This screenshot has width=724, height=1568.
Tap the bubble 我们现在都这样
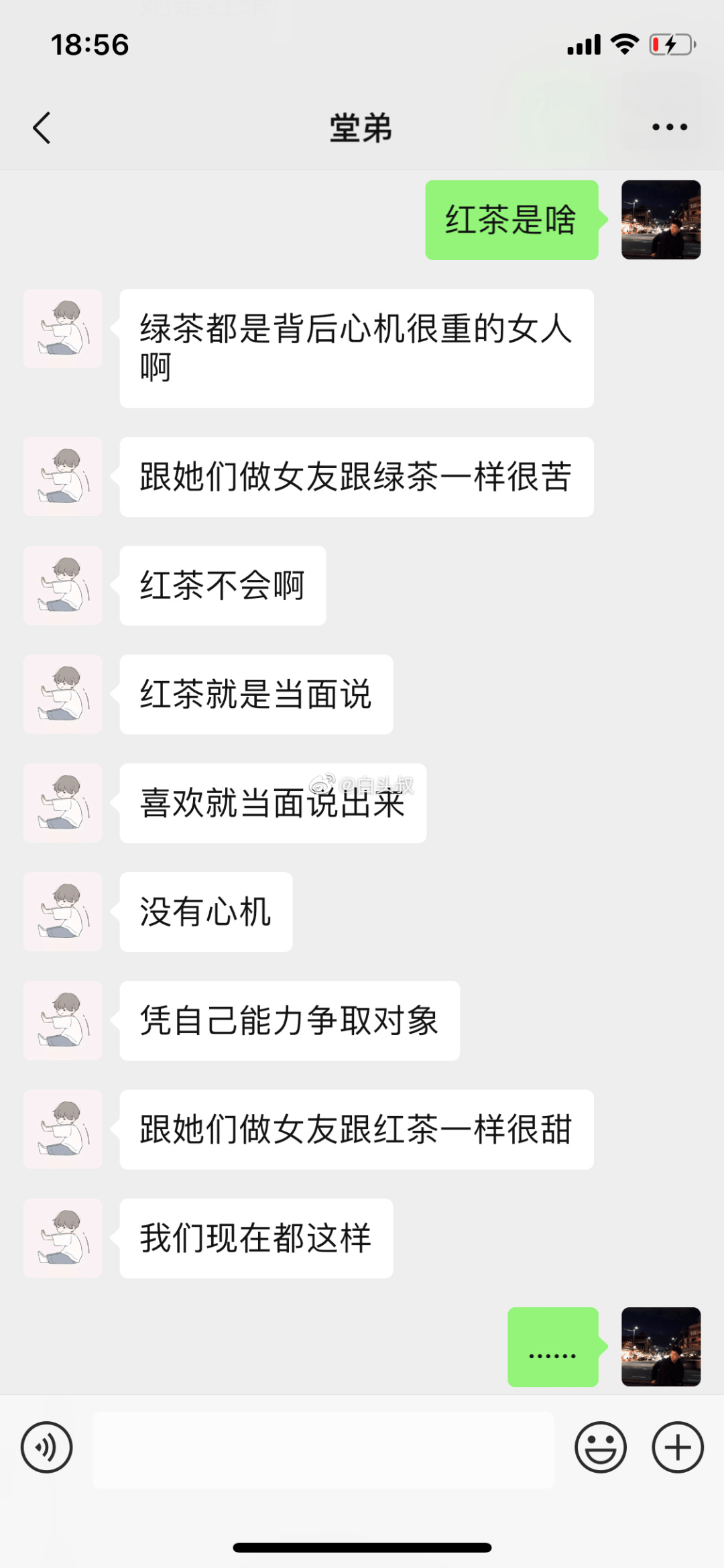(255, 1238)
